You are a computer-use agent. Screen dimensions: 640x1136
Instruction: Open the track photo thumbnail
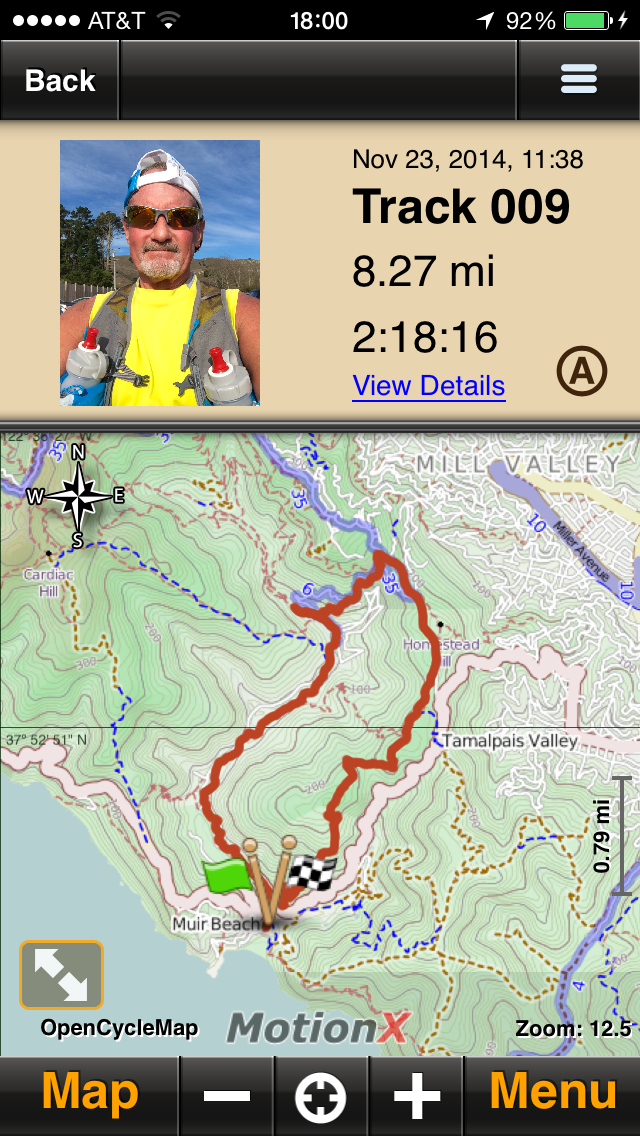tap(160, 272)
